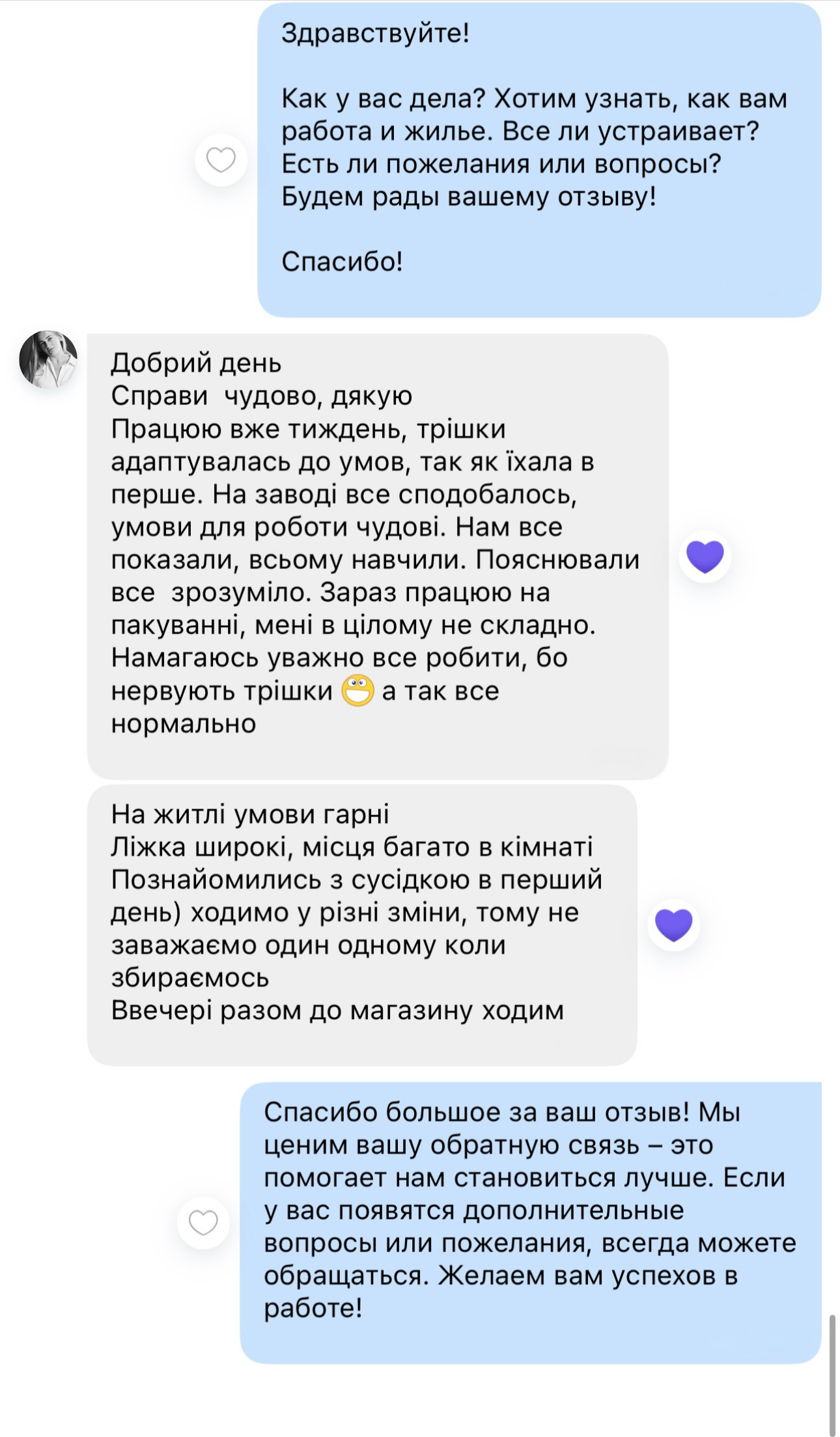Open the sender's profile avatar
This screenshot has width=840, height=1437.
48,359
